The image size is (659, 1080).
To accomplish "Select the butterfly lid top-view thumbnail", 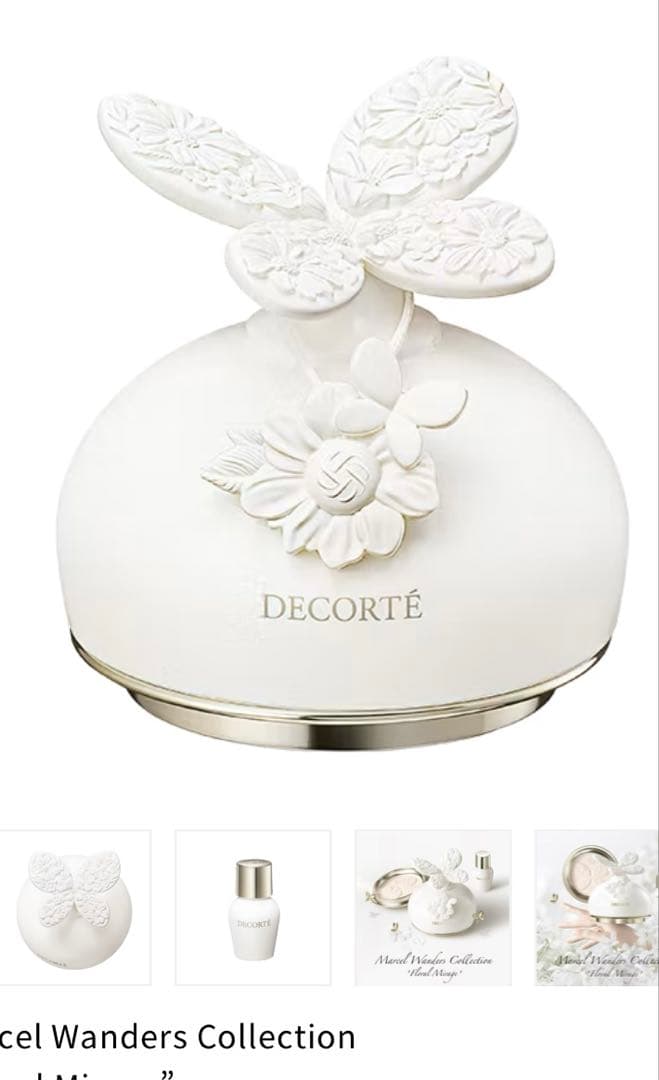I will coord(74,907).
